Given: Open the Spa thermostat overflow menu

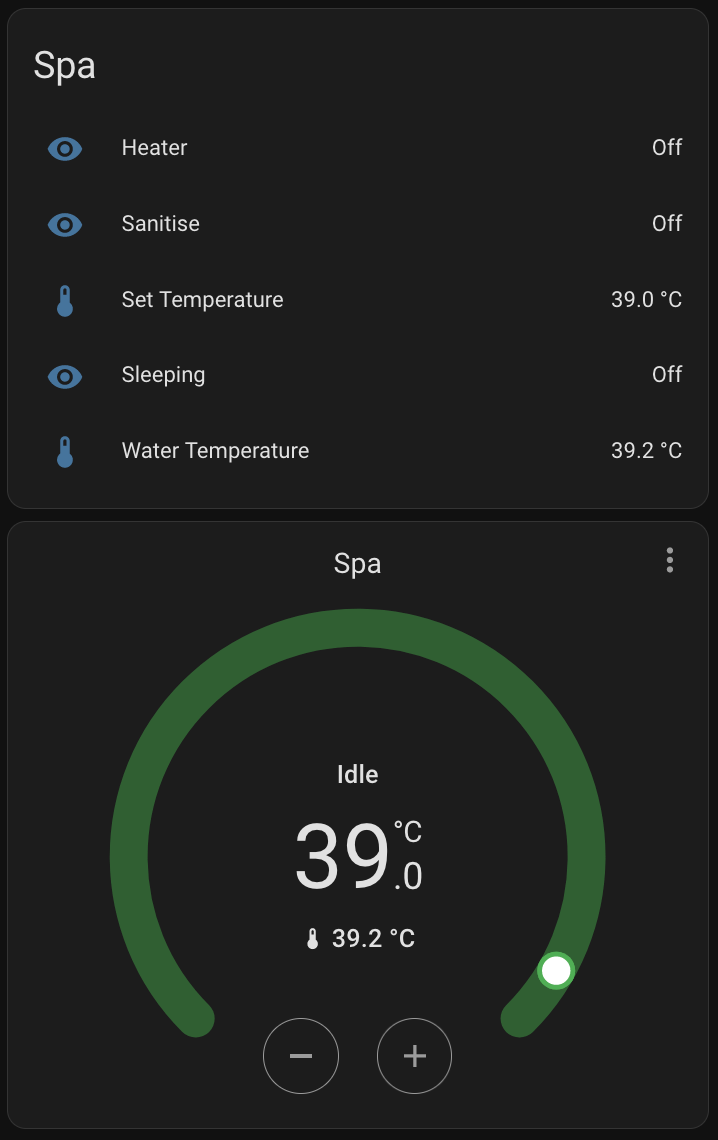Looking at the screenshot, I should (x=670, y=560).
